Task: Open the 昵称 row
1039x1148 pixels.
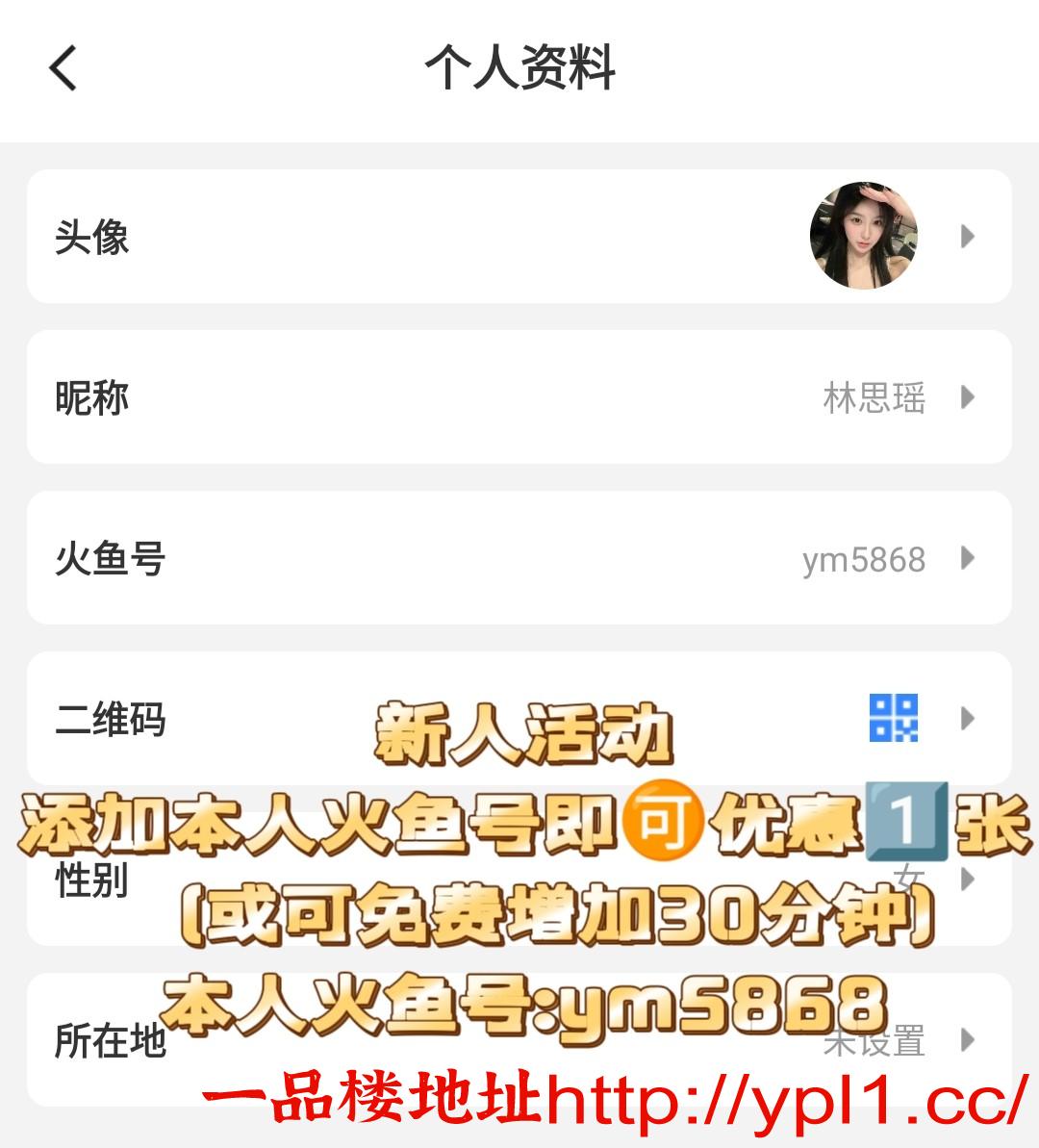Action: (385, 397)
